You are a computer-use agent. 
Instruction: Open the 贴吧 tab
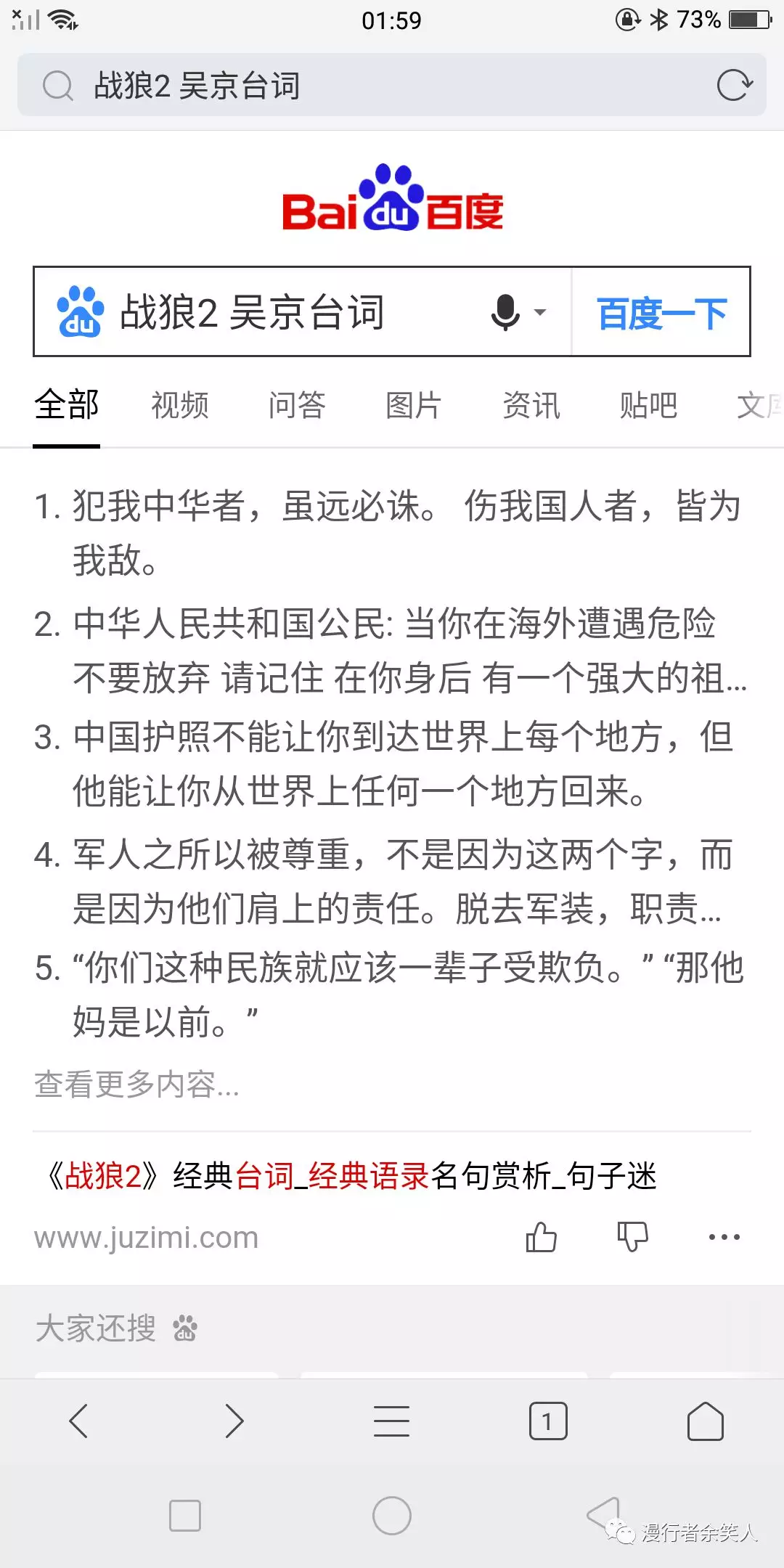click(648, 405)
